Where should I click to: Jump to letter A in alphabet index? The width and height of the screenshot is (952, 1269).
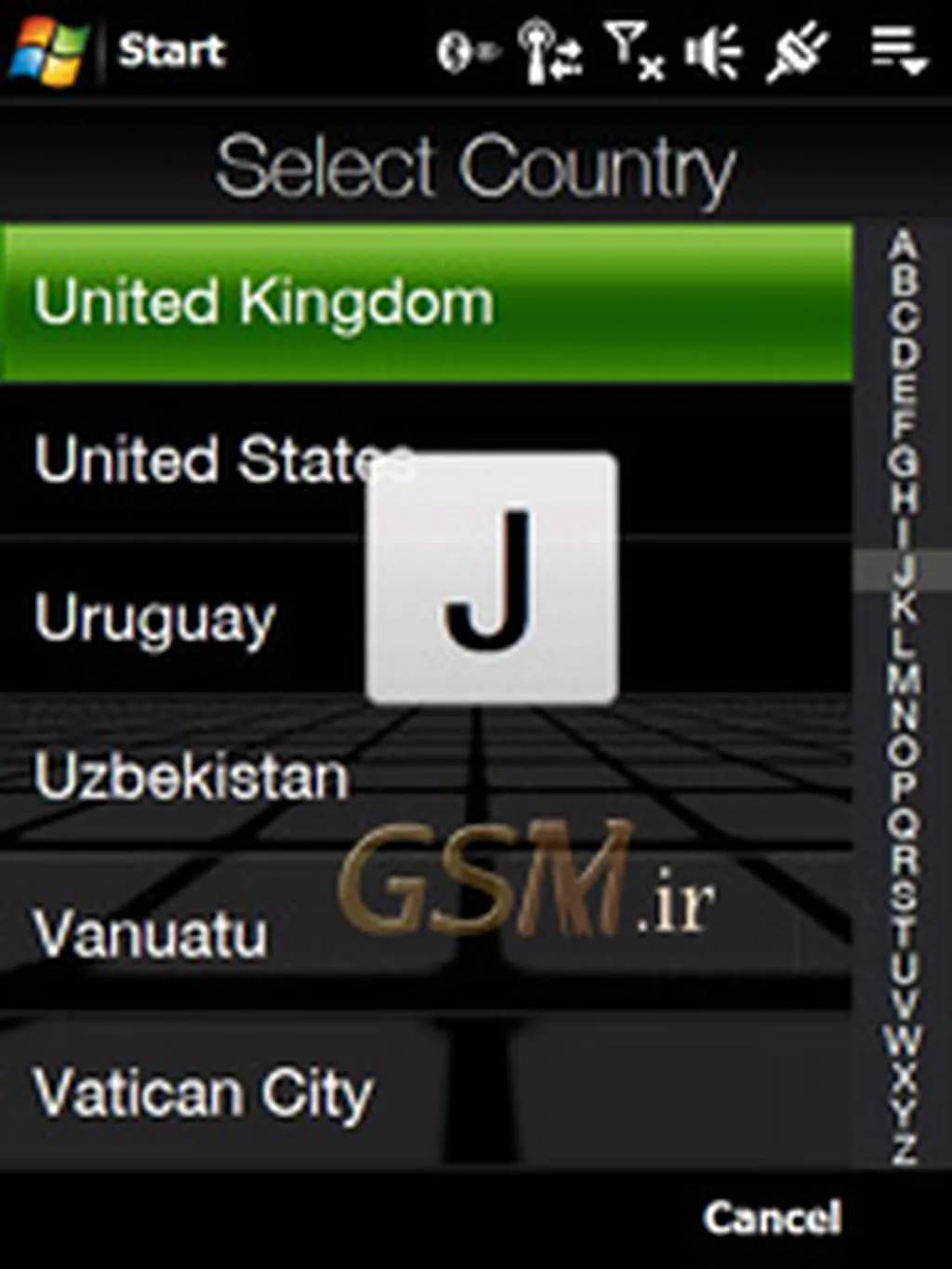[904, 246]
